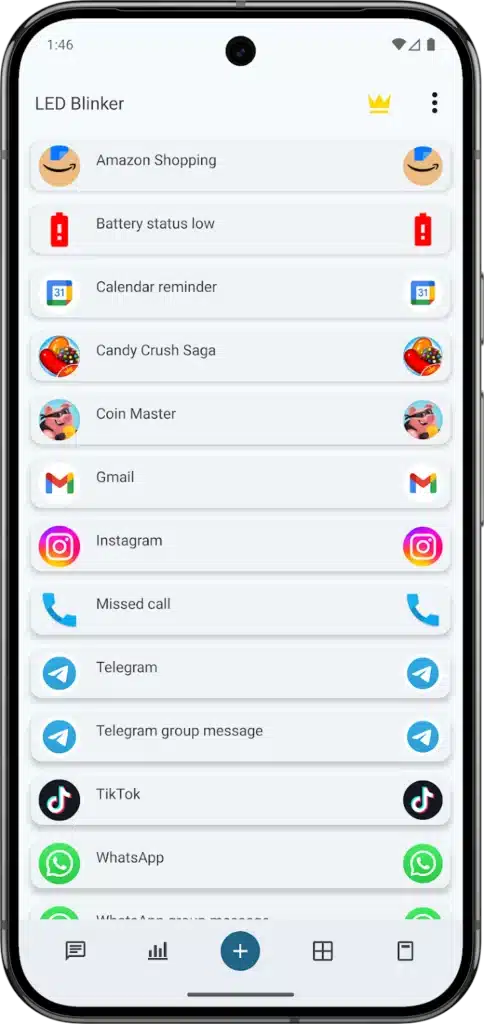This screenshot has height=1024, width=484.
Task: Switch to the grid tab in bottom bar
Action: [x=323, y=952]
